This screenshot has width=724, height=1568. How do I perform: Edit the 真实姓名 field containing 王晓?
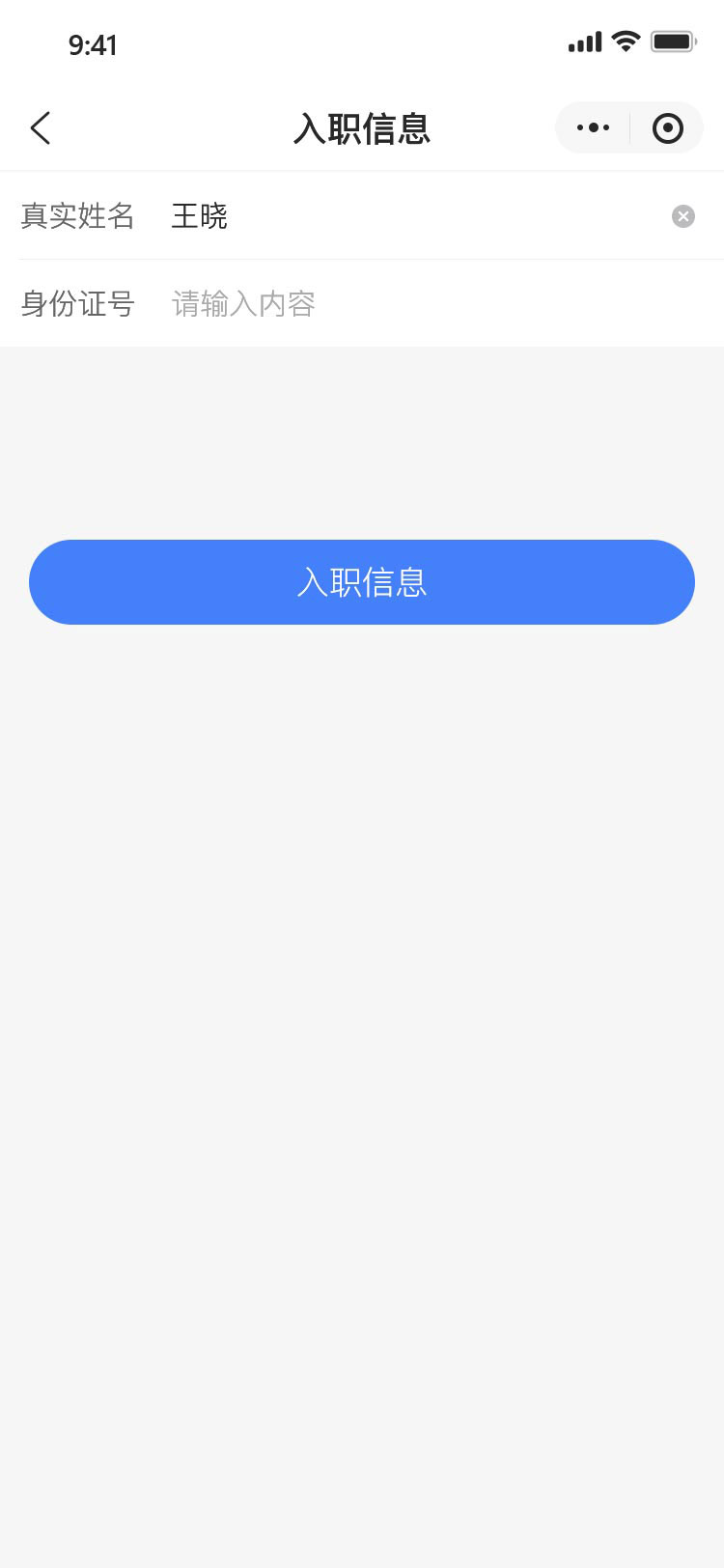[x=415, y=216]
